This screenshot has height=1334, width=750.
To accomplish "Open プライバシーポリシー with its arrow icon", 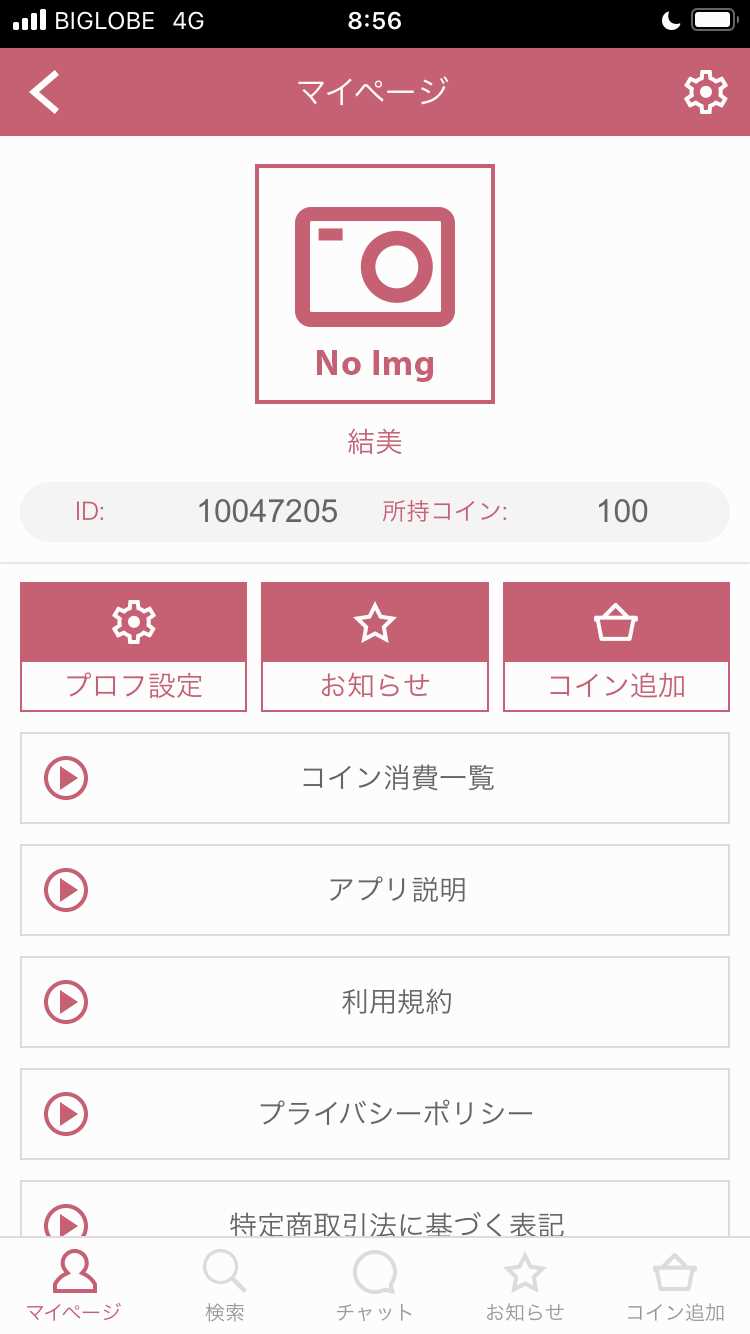I will (x=65, y=1114).
